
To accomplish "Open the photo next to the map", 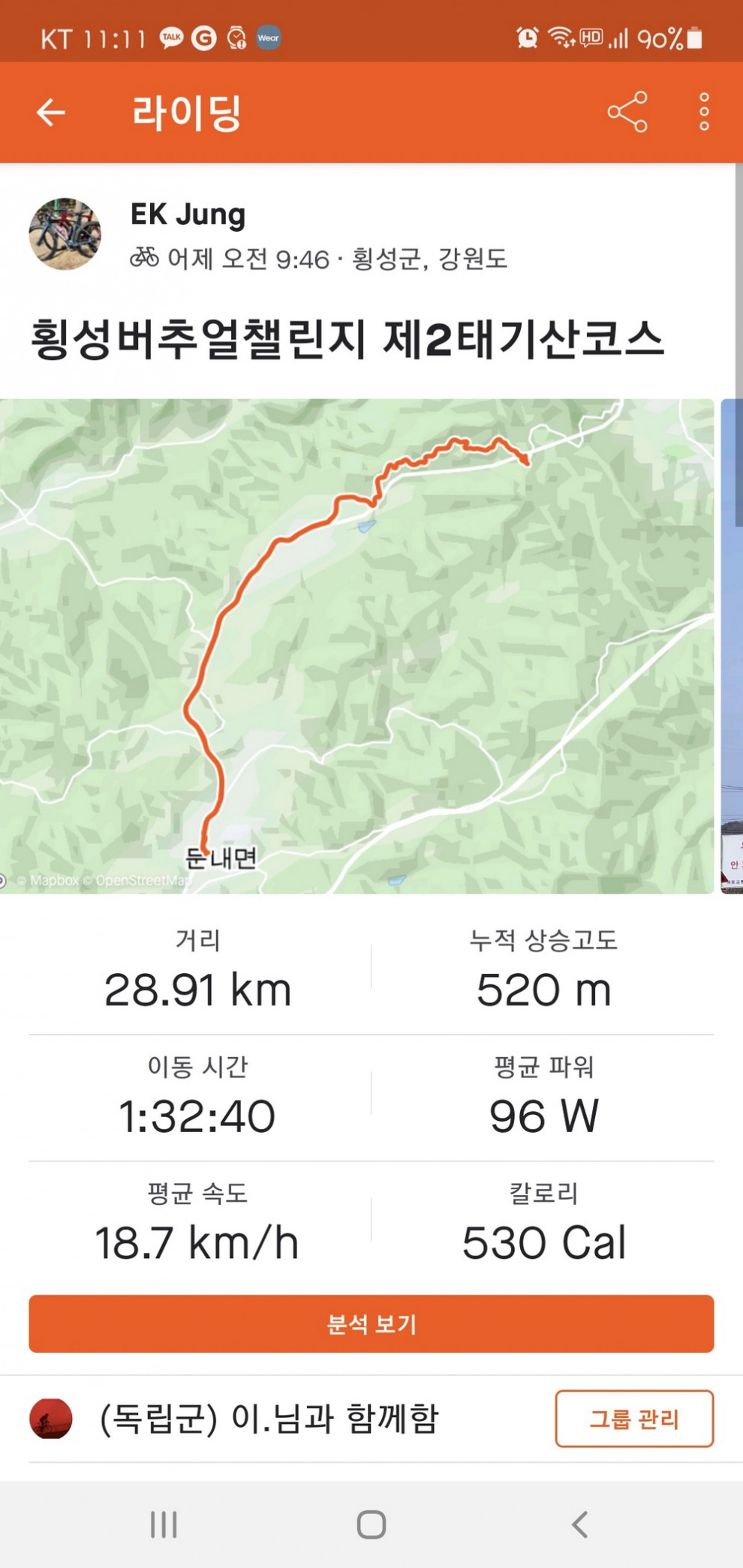I will (732, 645).
